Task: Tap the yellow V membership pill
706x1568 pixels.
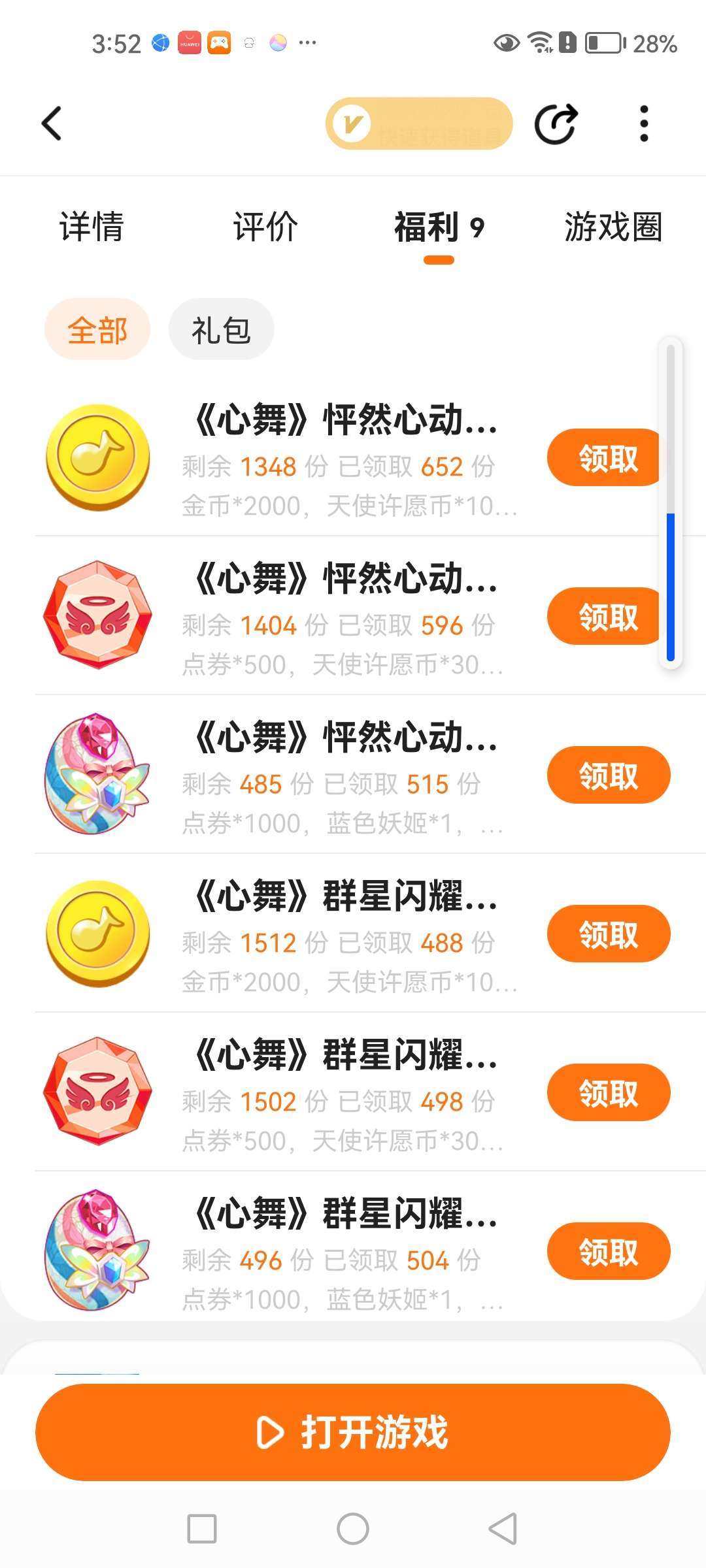Action: pos(418,123)
